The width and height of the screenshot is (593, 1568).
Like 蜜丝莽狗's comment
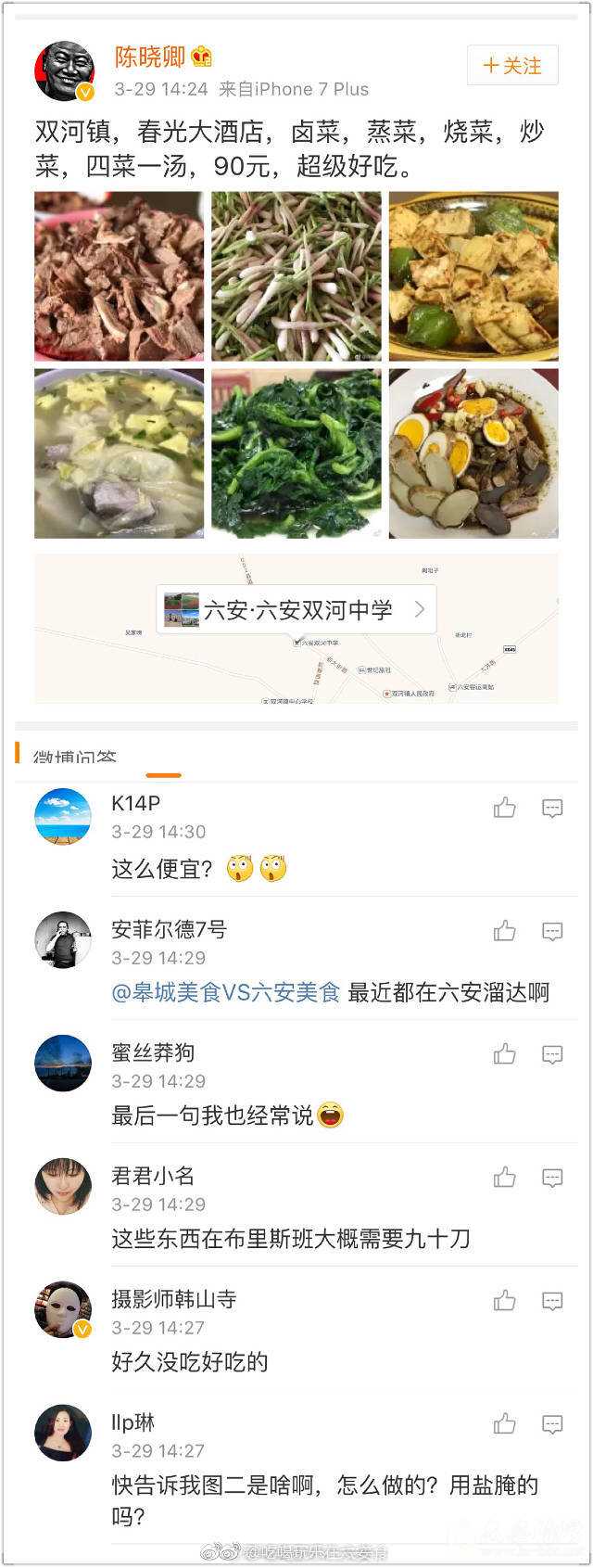[505, 1054]
